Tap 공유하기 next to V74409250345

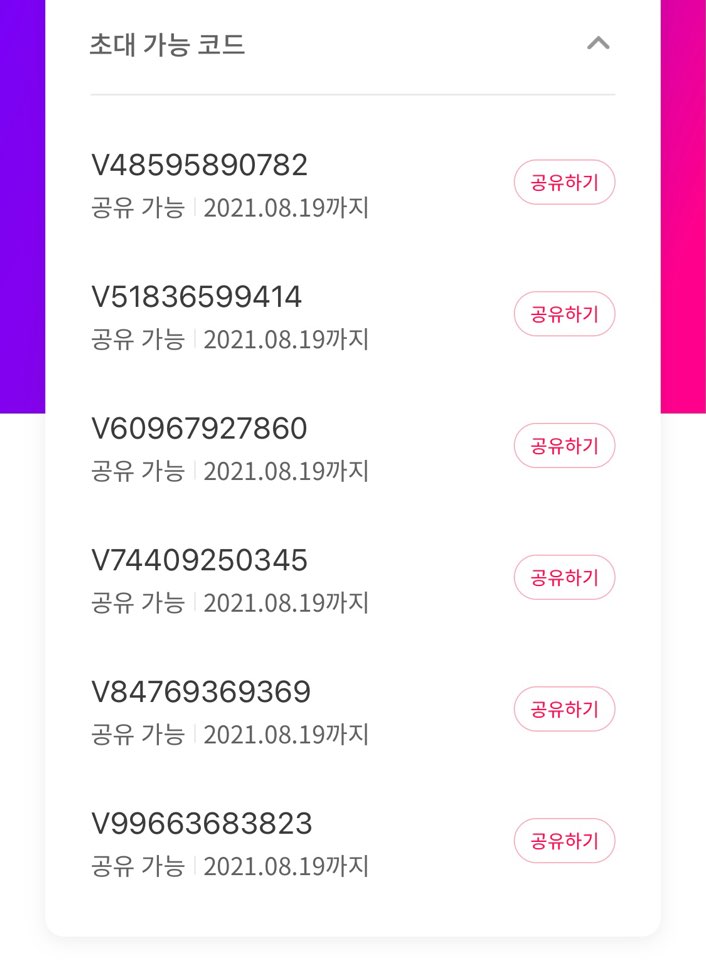click(564, 577)
